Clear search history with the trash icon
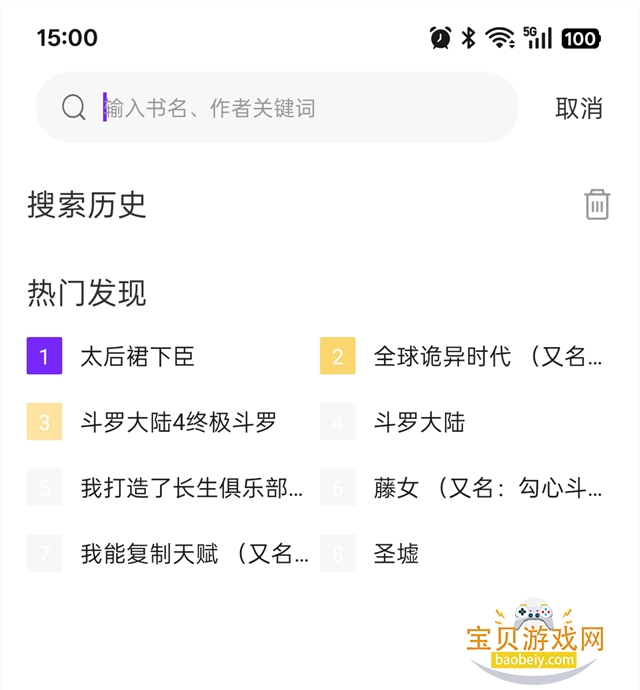Viewport: 640px width, 690px height. [597, 204]
